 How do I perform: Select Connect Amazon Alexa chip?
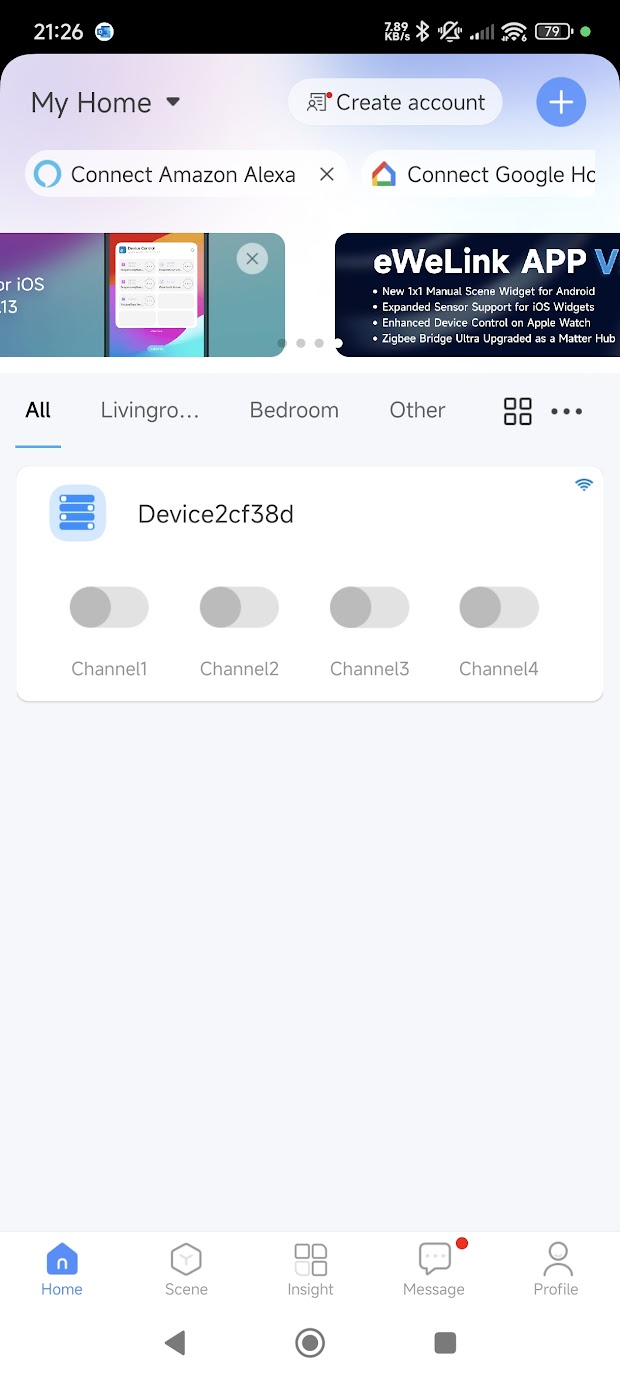(x=165, y=175)
